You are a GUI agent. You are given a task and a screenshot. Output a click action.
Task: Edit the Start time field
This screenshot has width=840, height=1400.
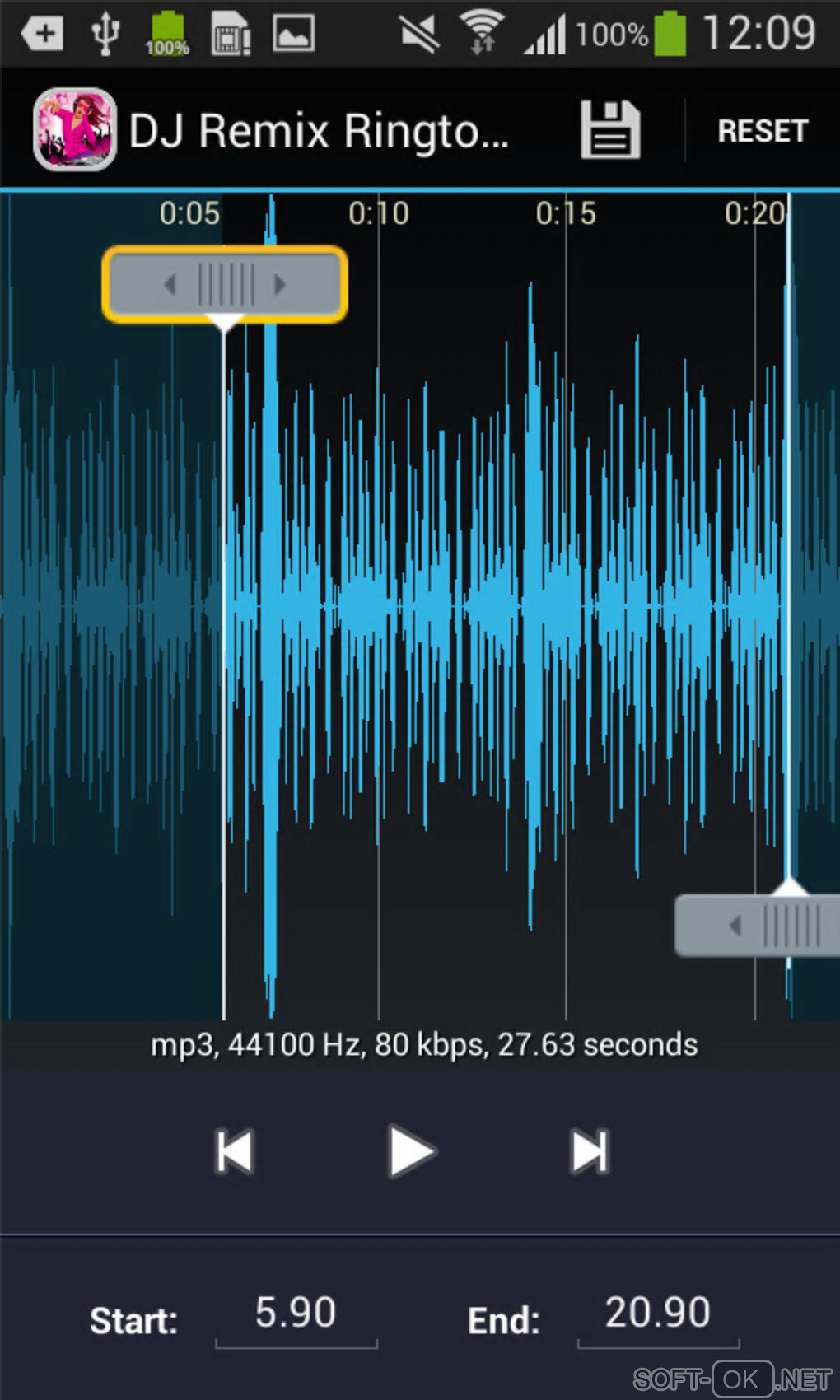pyautogui.click(x=296, y=1313)
